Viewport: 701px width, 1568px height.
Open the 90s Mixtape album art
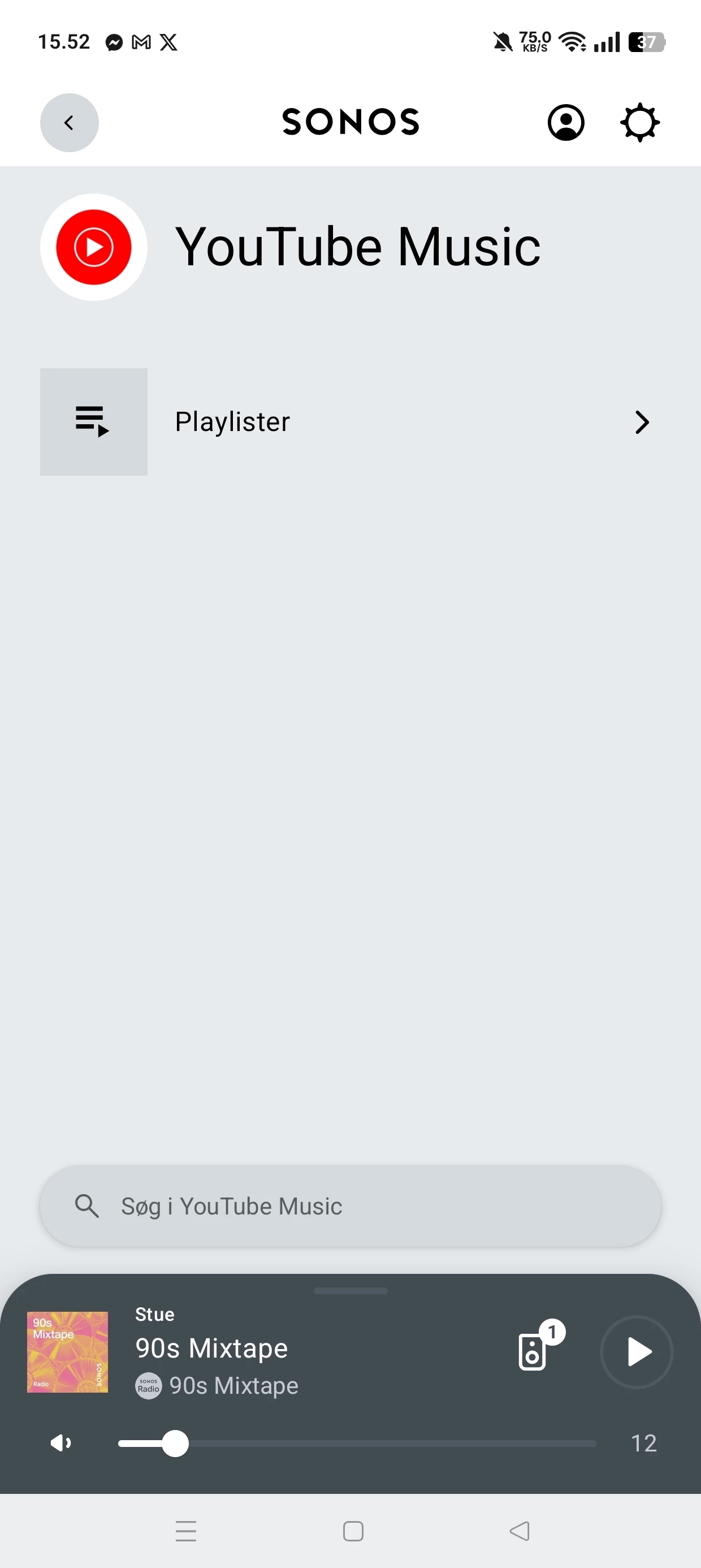tap(67, 1352)
